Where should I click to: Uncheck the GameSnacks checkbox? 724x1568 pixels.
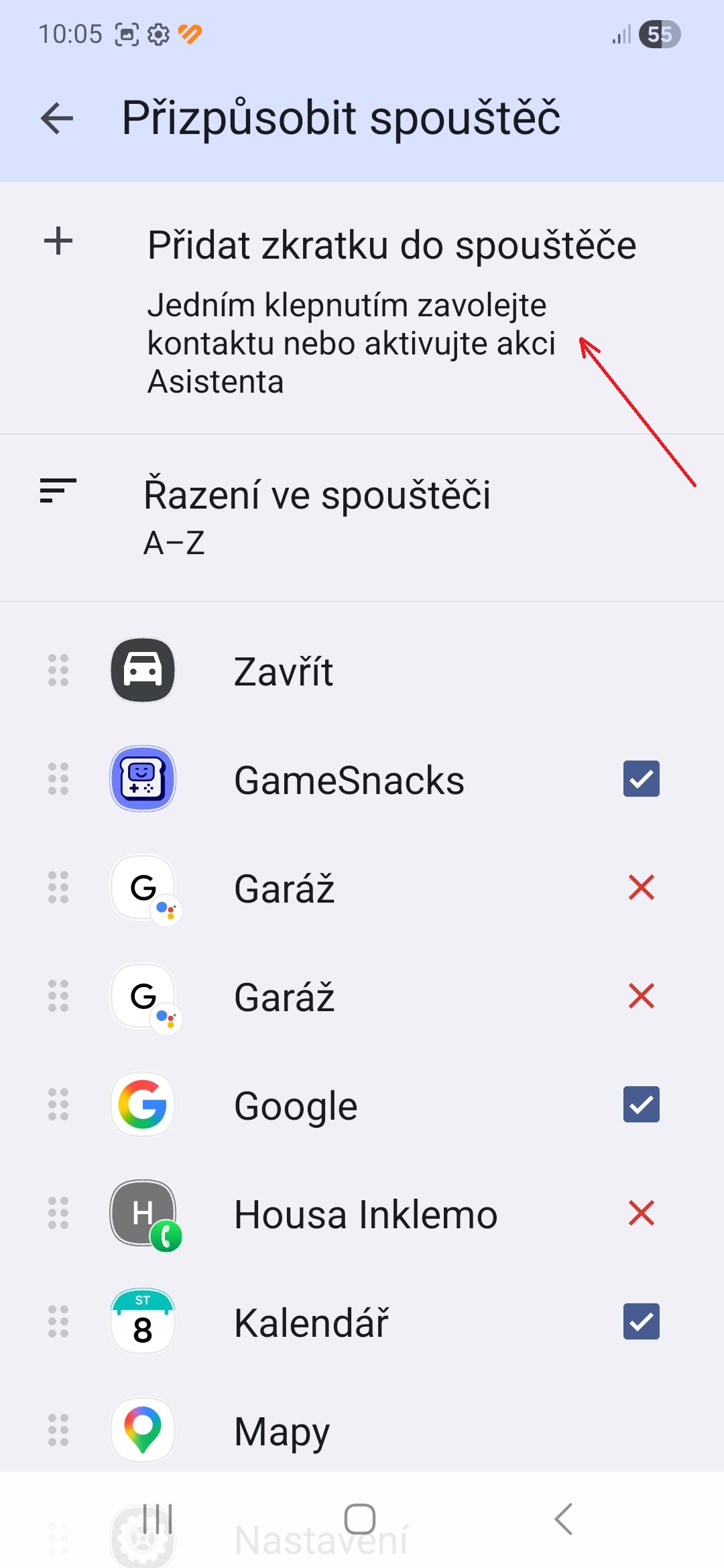(641, 779)
